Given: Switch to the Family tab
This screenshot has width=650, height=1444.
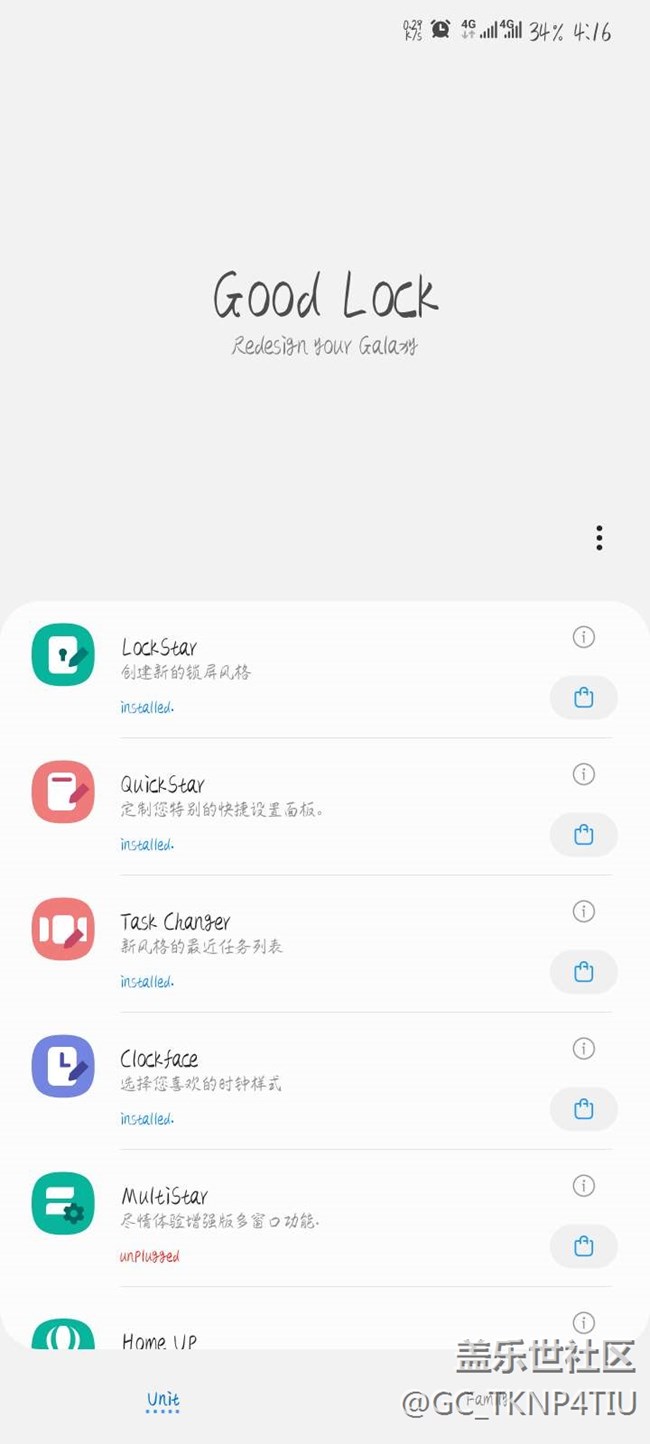Looking at the screenshot, I should coord(487,1400).
